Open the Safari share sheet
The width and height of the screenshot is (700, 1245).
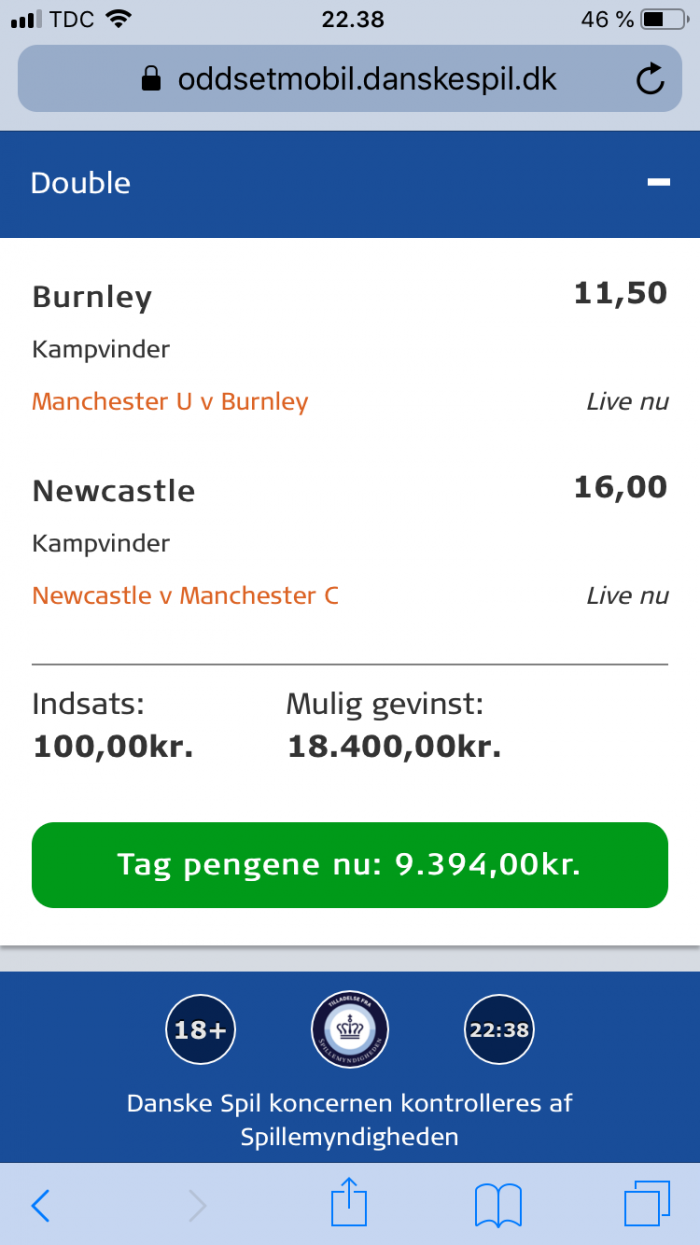point(349,1203)
